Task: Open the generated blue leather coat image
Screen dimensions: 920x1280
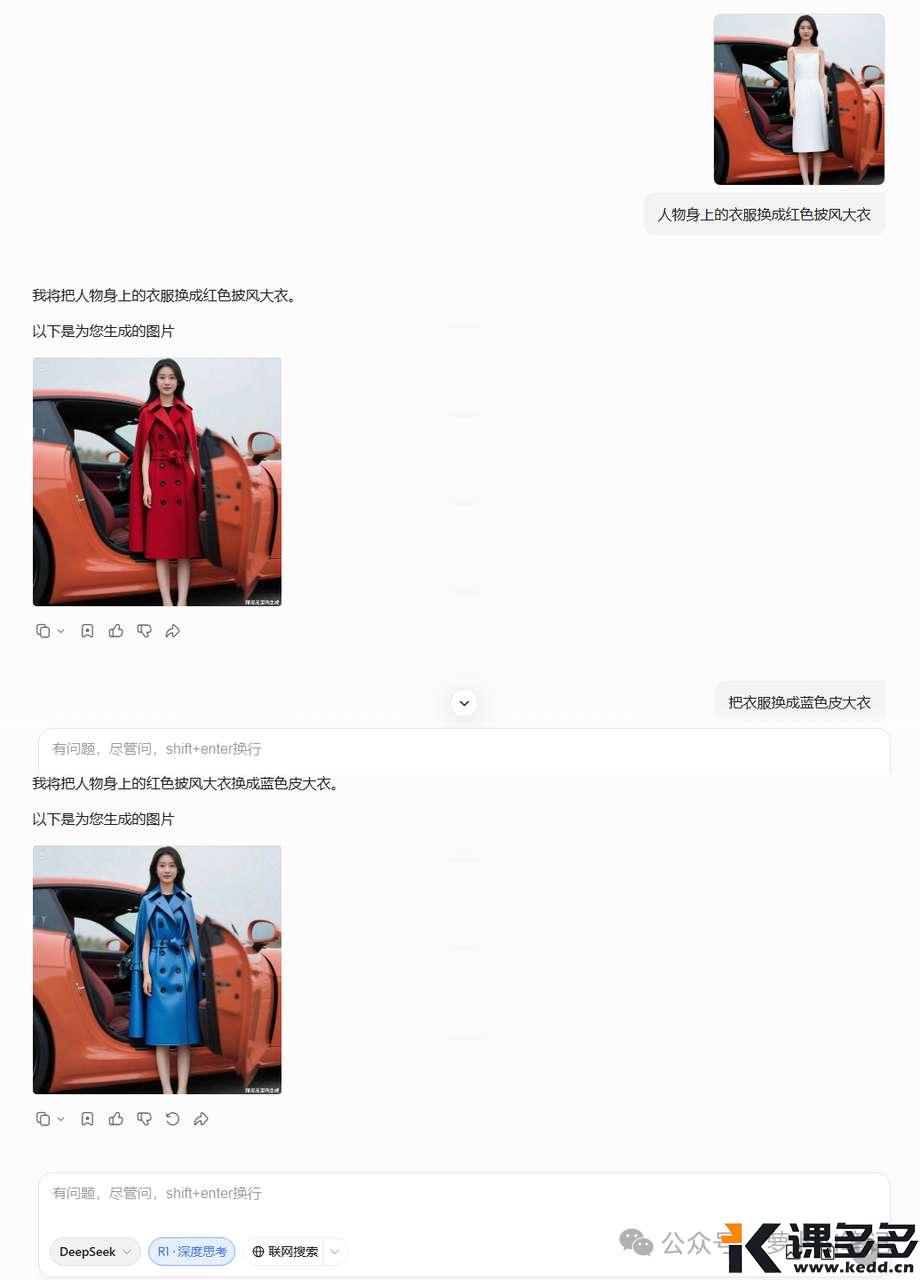Action: click(157, 969)
